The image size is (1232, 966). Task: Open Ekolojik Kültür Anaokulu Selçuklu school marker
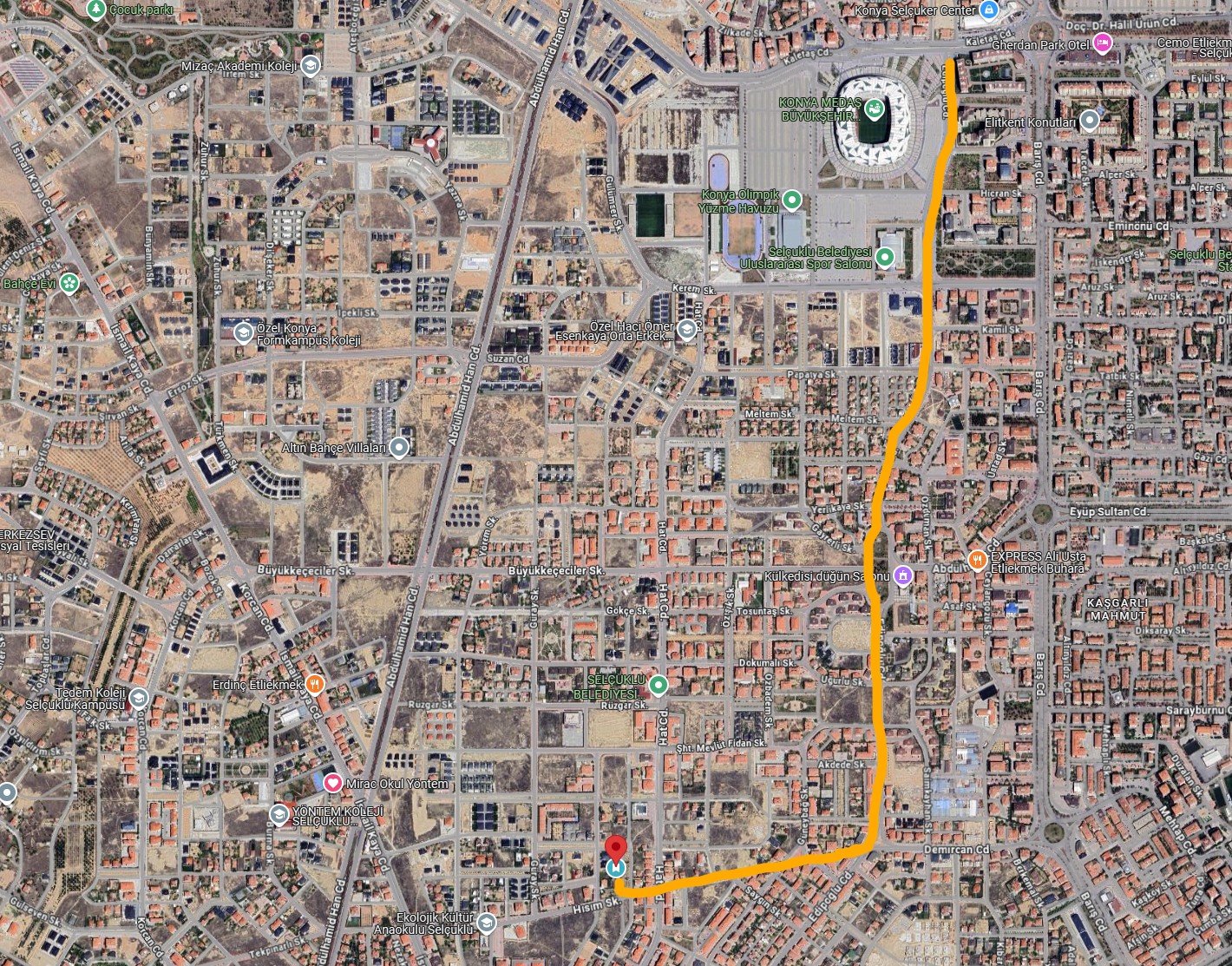tap(486, 922)
